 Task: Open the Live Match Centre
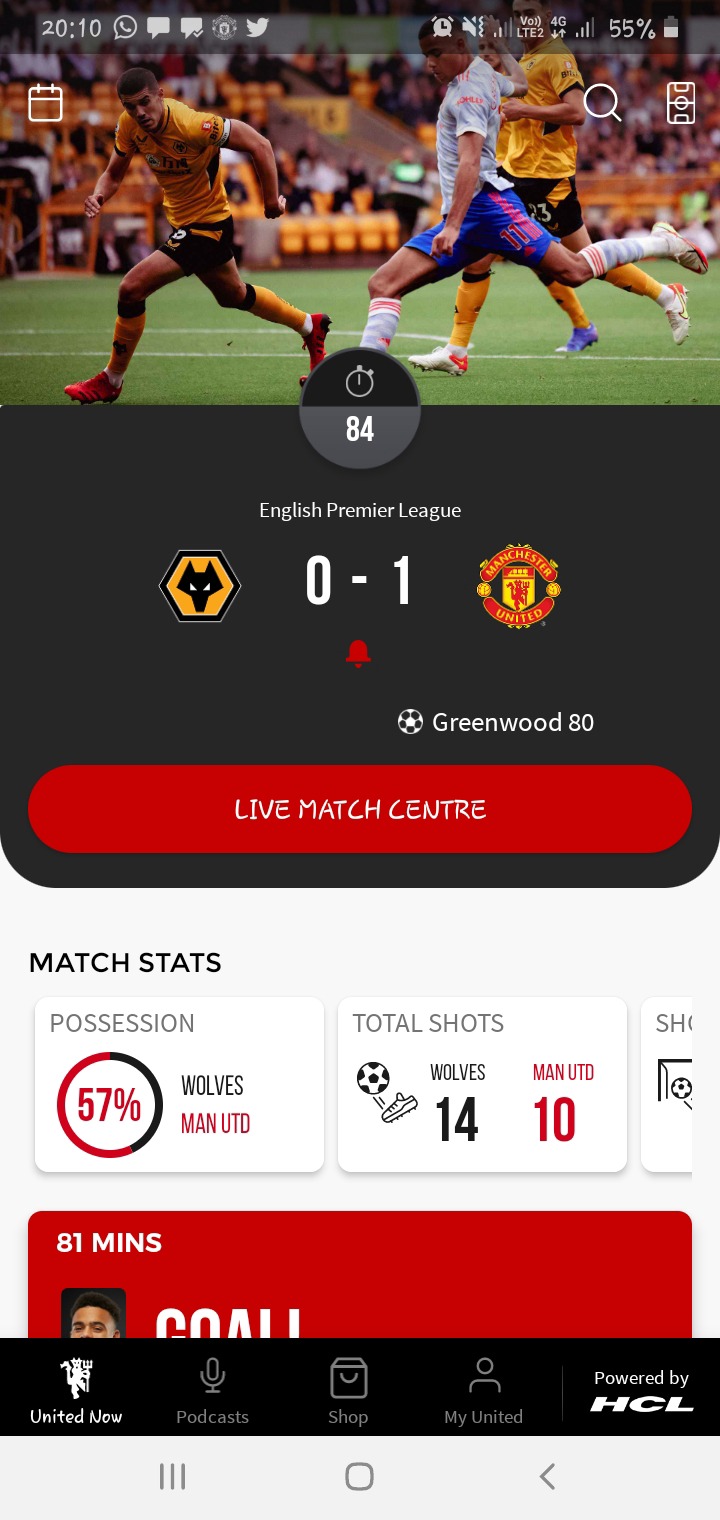click(x=360, y=809)
